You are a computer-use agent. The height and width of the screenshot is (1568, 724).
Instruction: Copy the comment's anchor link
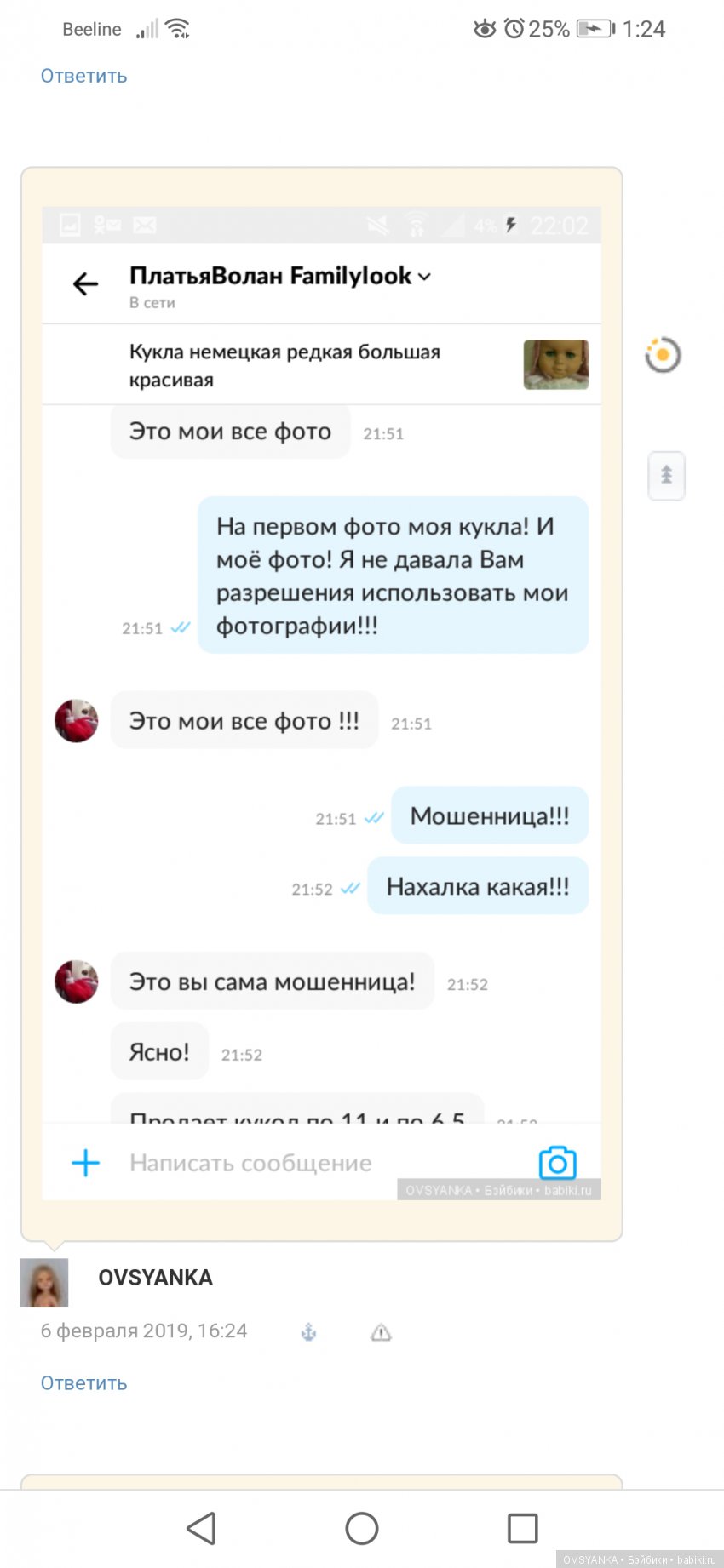(308, 1332)
